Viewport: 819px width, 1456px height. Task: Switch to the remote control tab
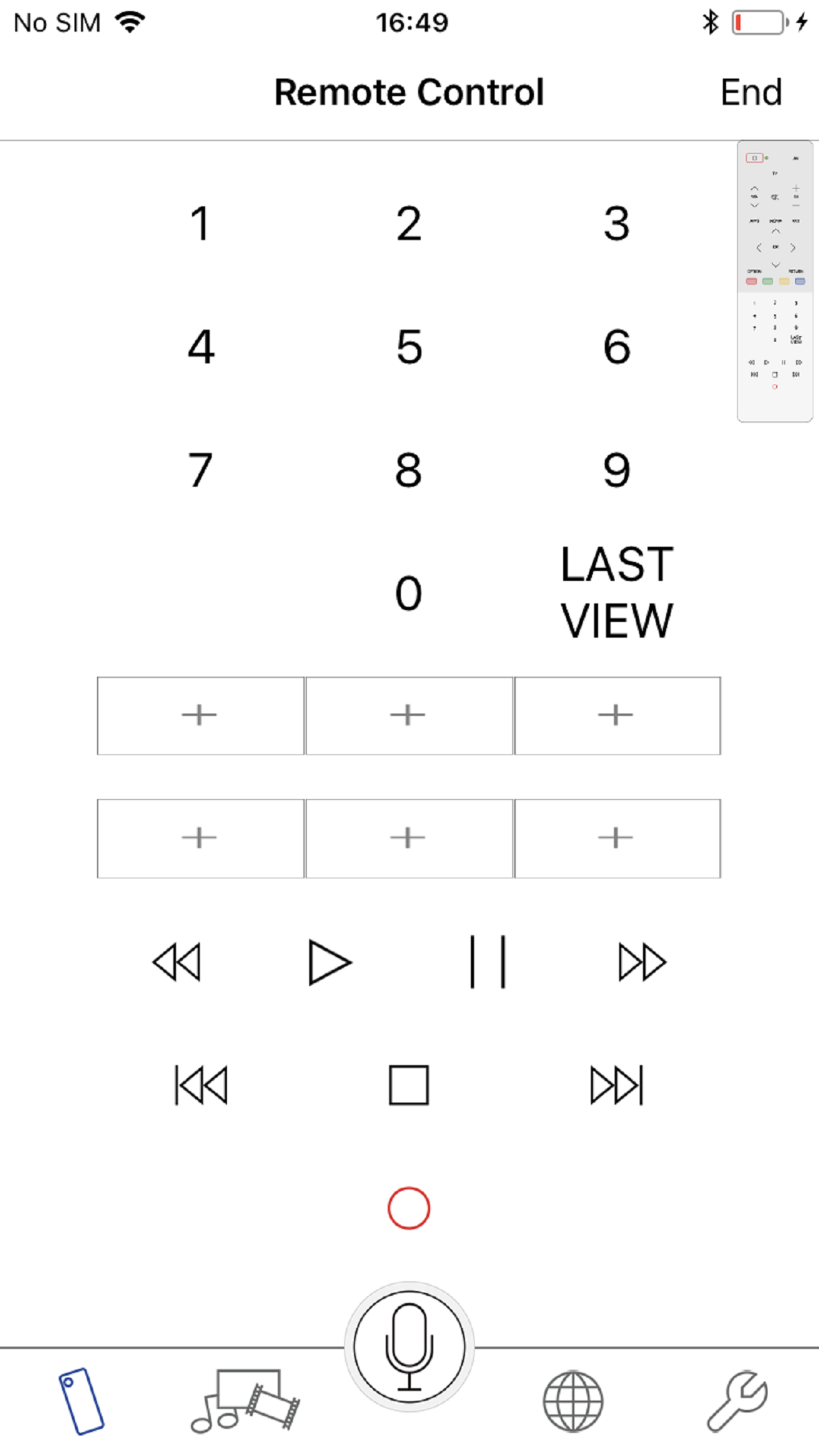[x=82, y=1401]
